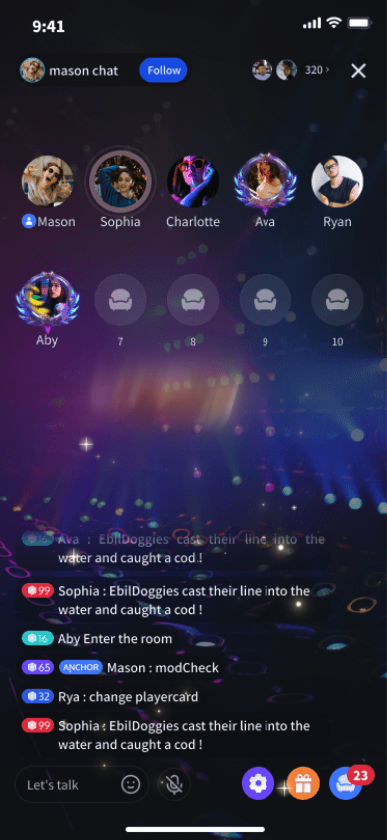387x840 pixels.
Task: Close the live chat room
Action: [358, 71]
